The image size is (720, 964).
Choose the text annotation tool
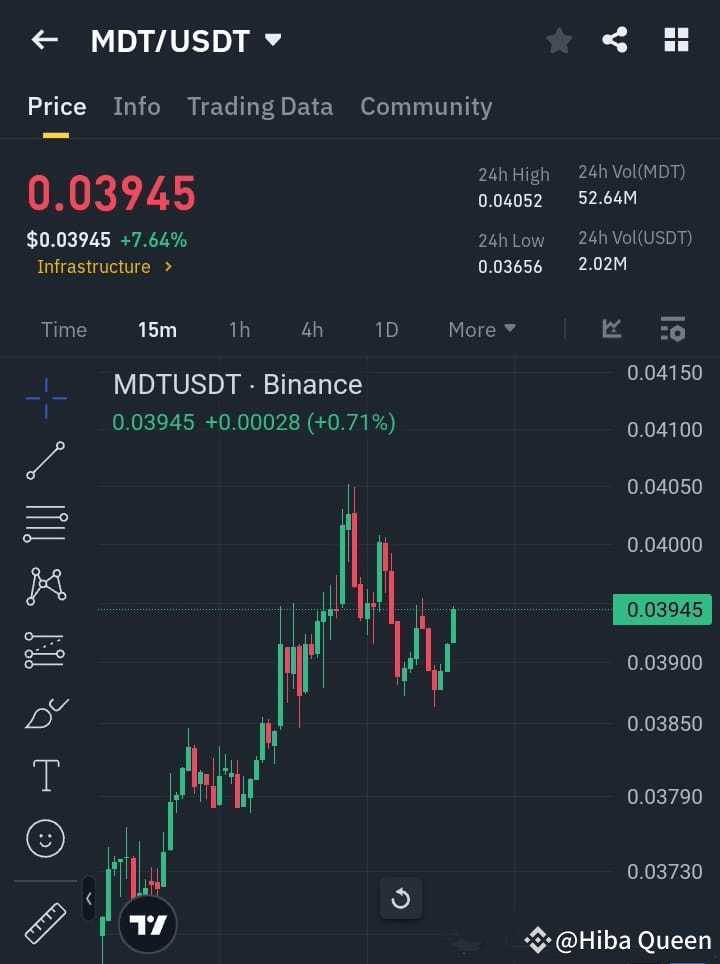(46, 775)
